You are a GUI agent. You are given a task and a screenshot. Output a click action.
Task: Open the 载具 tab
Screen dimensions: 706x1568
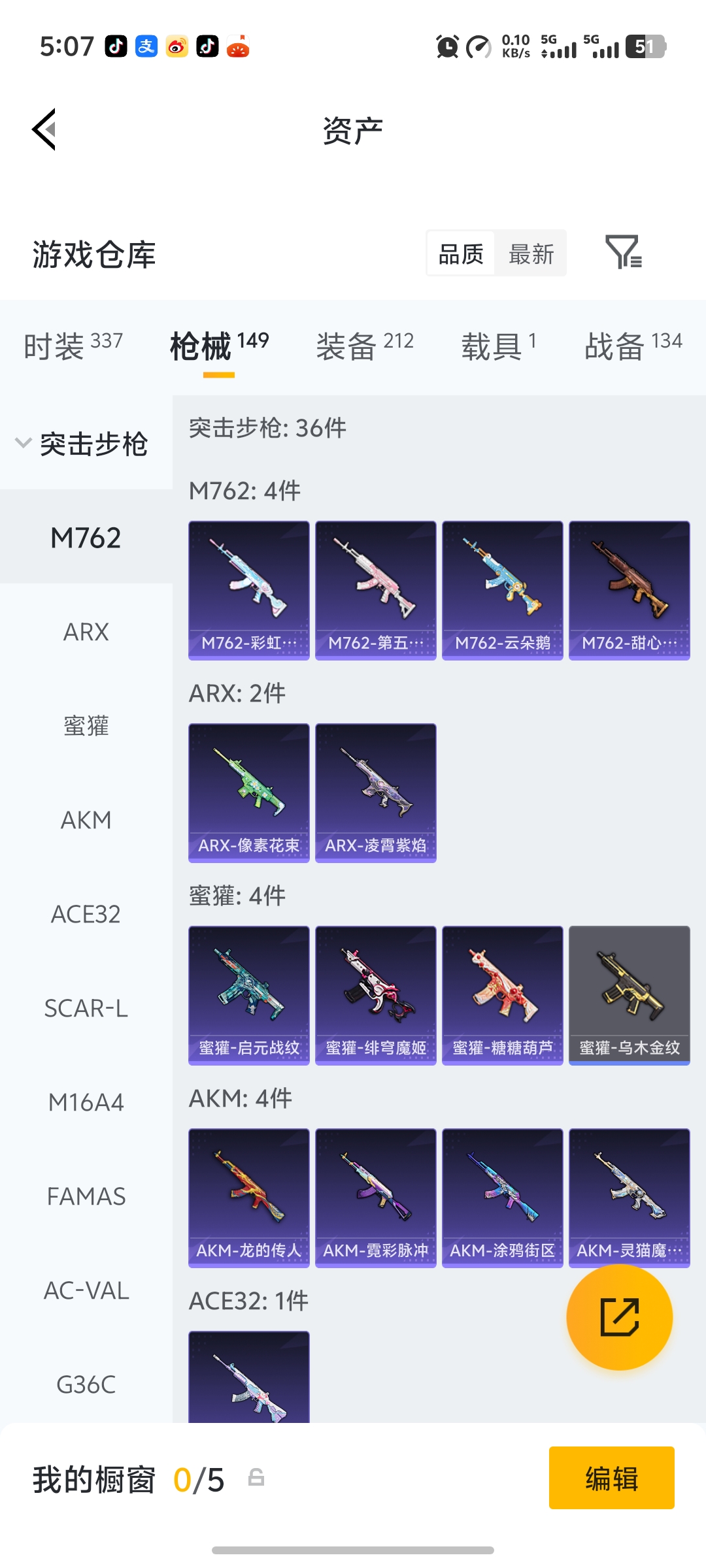coord(498,345)
